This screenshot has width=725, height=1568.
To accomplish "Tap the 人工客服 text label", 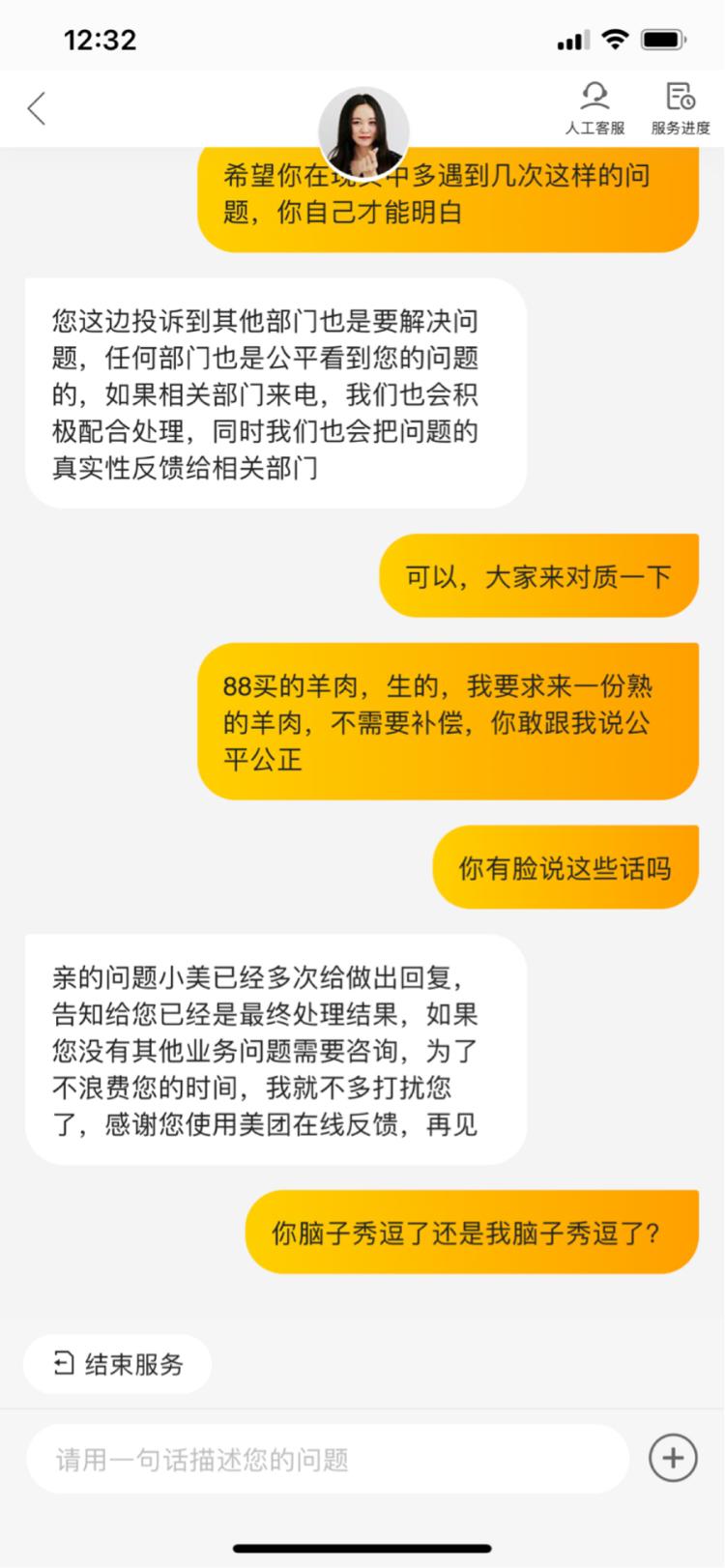I will click(594, 126).
